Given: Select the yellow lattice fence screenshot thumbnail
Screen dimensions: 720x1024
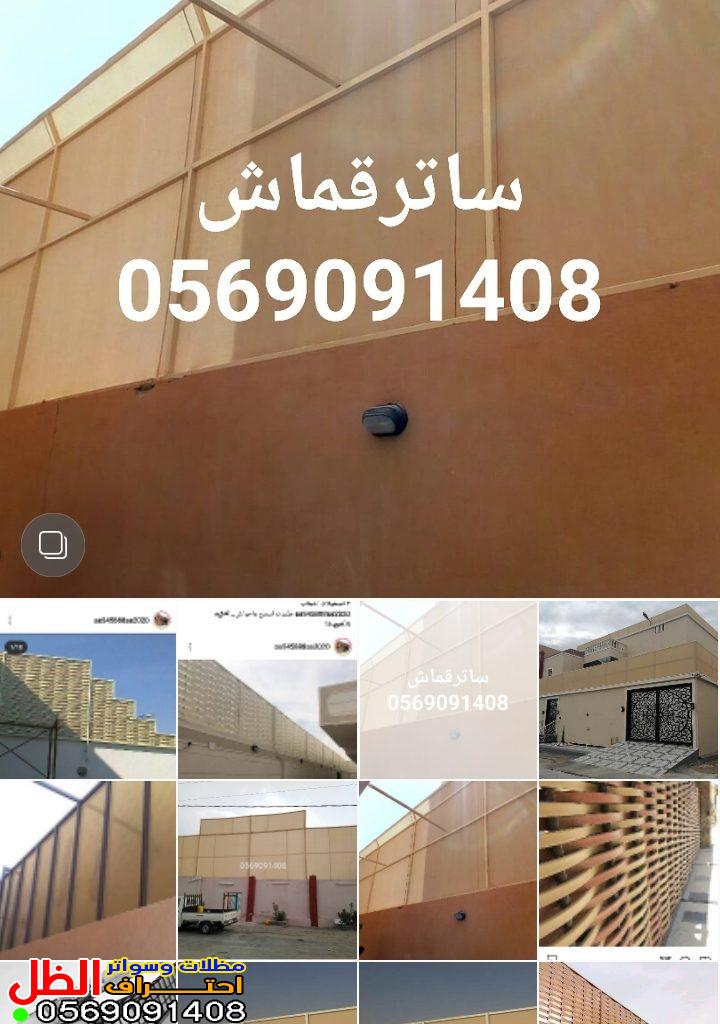Looking at the screenshot, I should pyautogui.click(x=88, y=690).
